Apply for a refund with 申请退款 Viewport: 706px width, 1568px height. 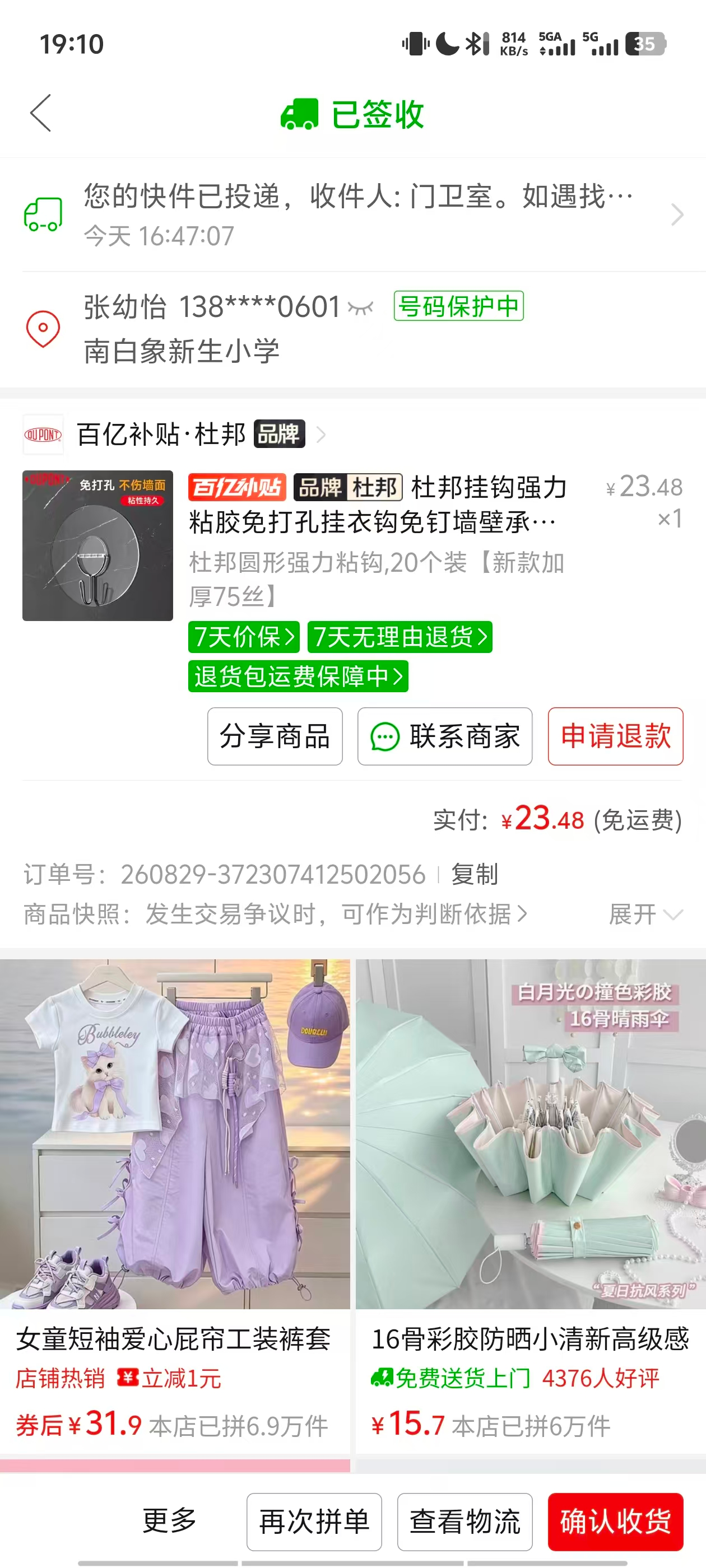click(x=615, y=736)
